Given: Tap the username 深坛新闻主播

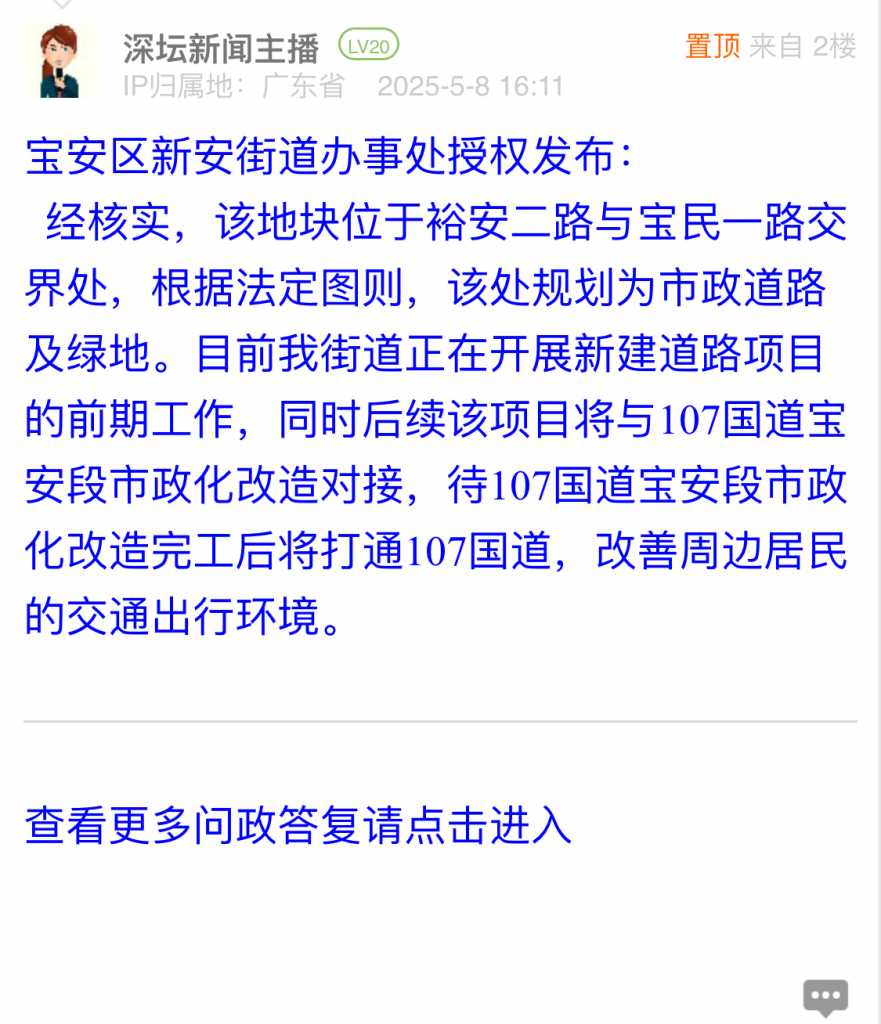Looking at the screenshot, I should (x=221, y=46).
